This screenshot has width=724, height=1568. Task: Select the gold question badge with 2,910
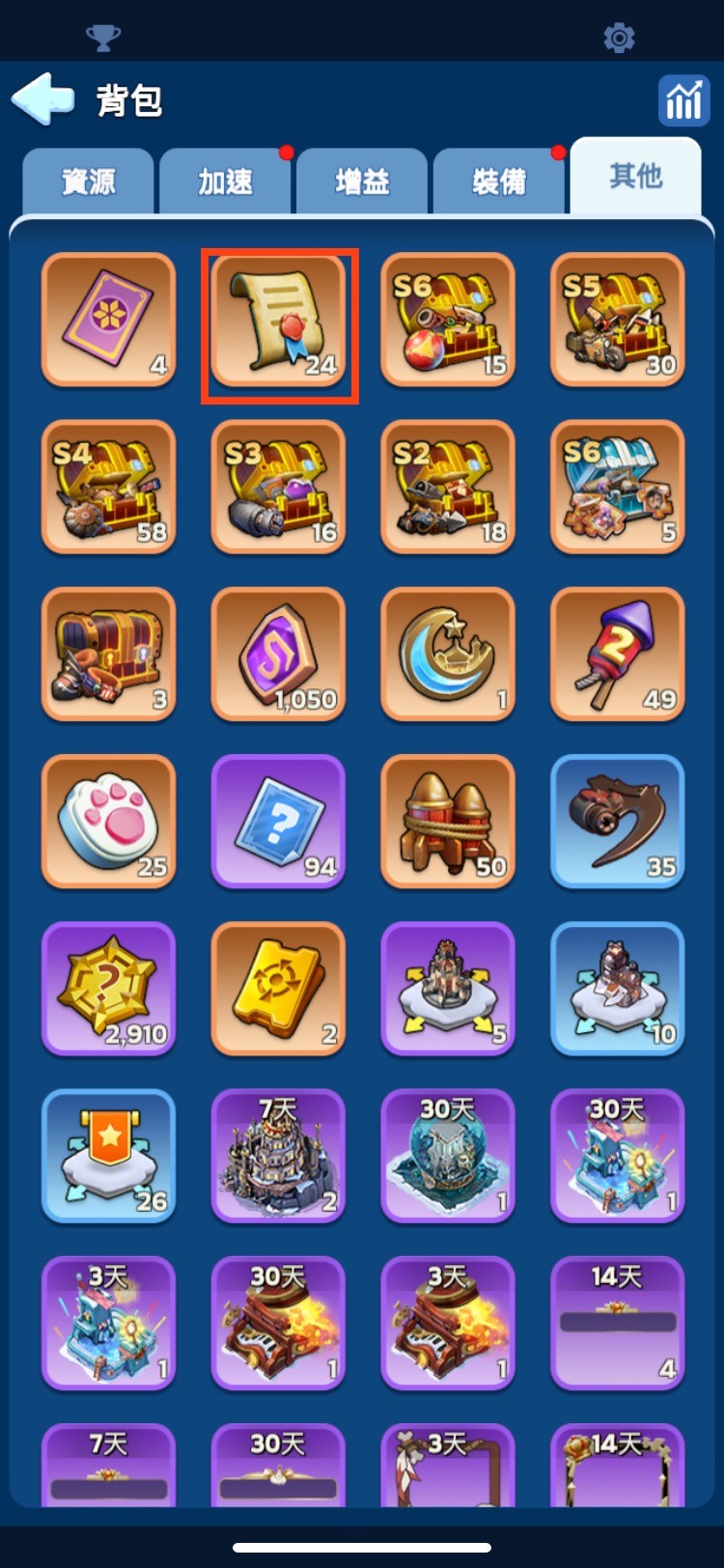(109, 989)
